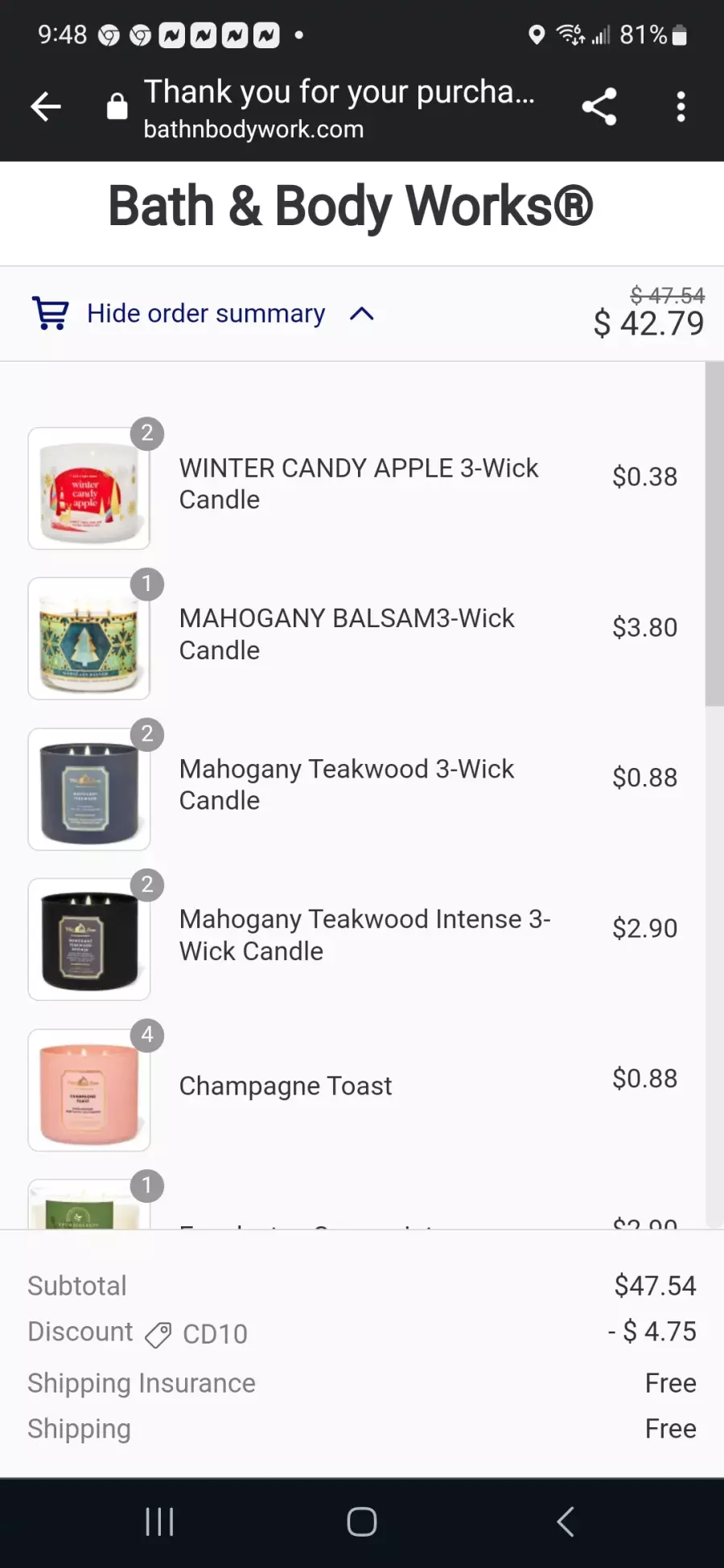The width and height of the screenshot is (724, 1568).
Task: Share this page
Action: point(599,106)
